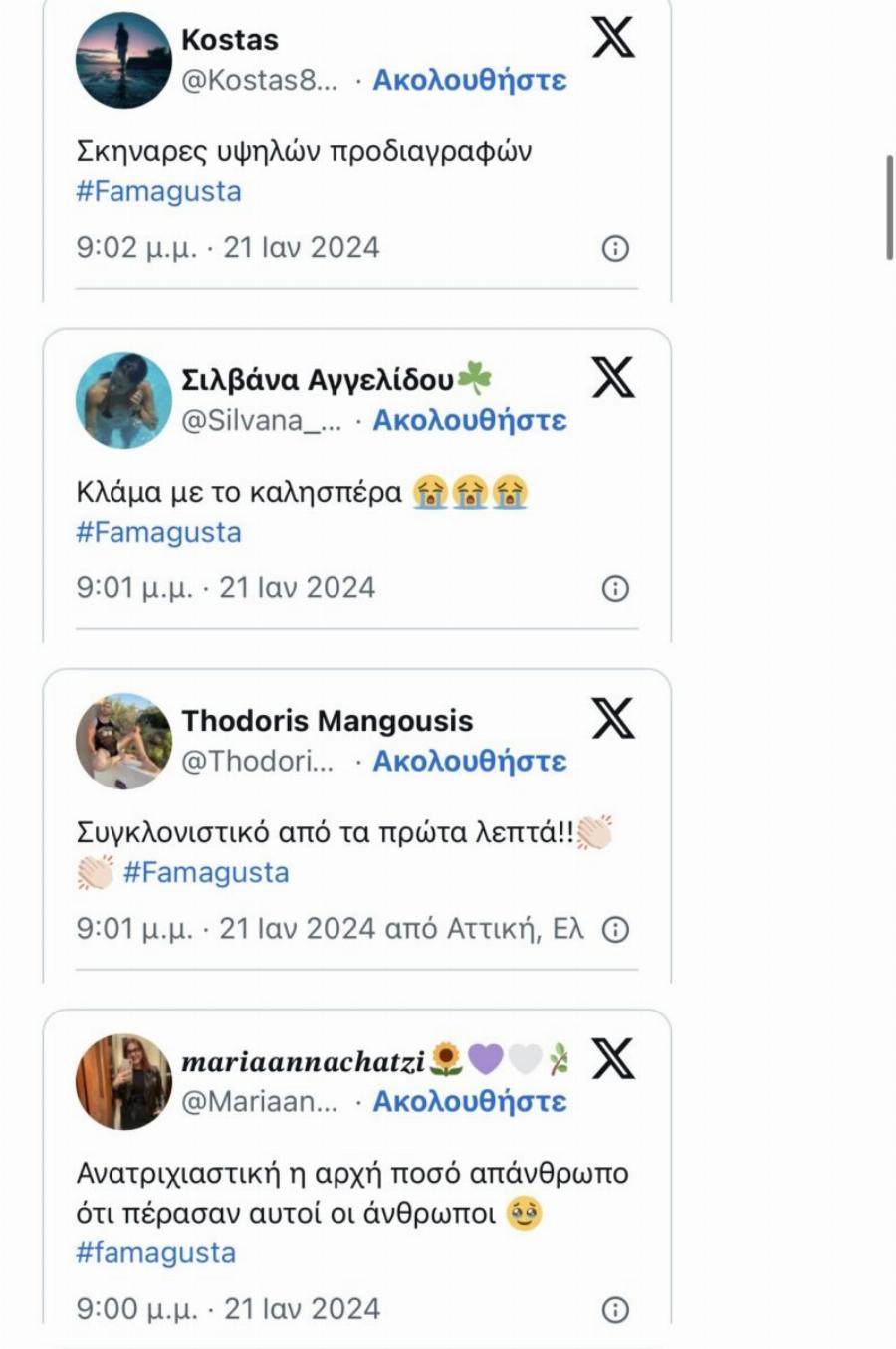Open the #Famagusta hashtag in Kostas's tweet
896x1349 pixels.
click(x=159, y=190)
